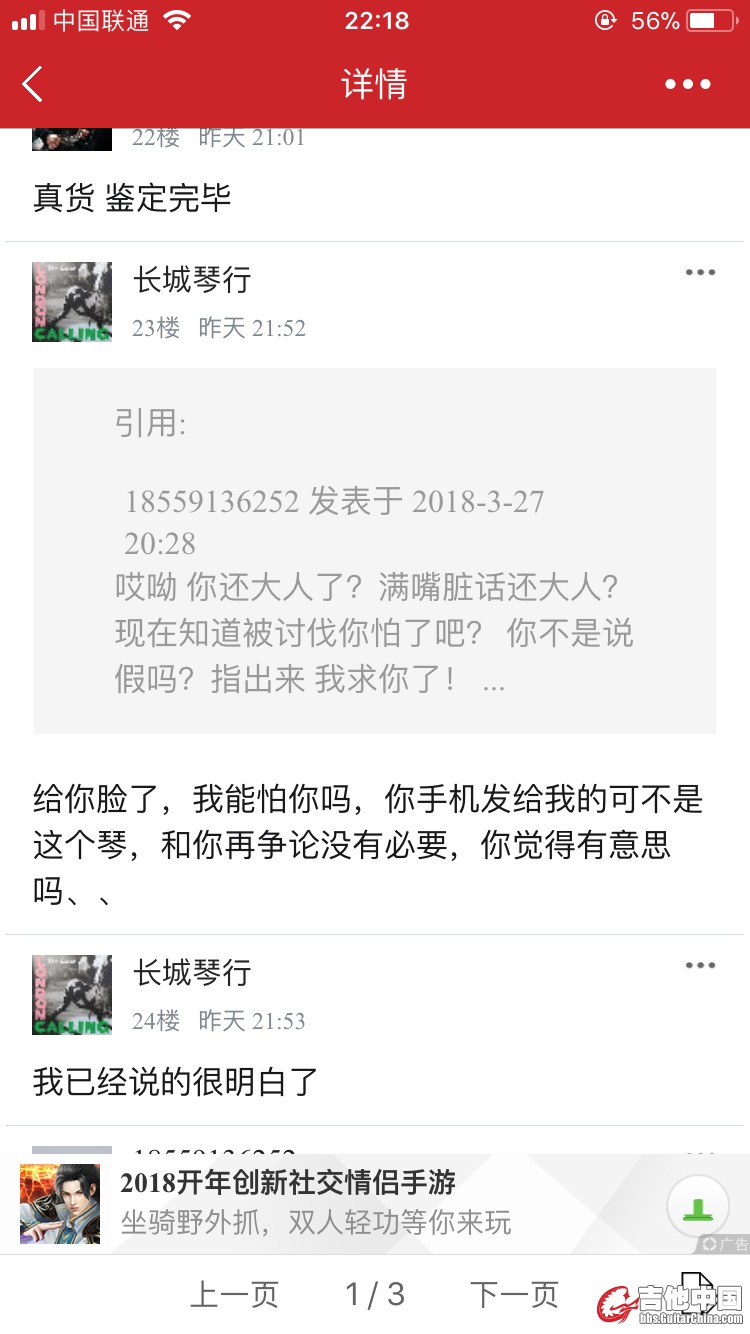Open 长城琴行 profile from 23楼 avatar
750x1334 pixels.
[x=72, y=302]
